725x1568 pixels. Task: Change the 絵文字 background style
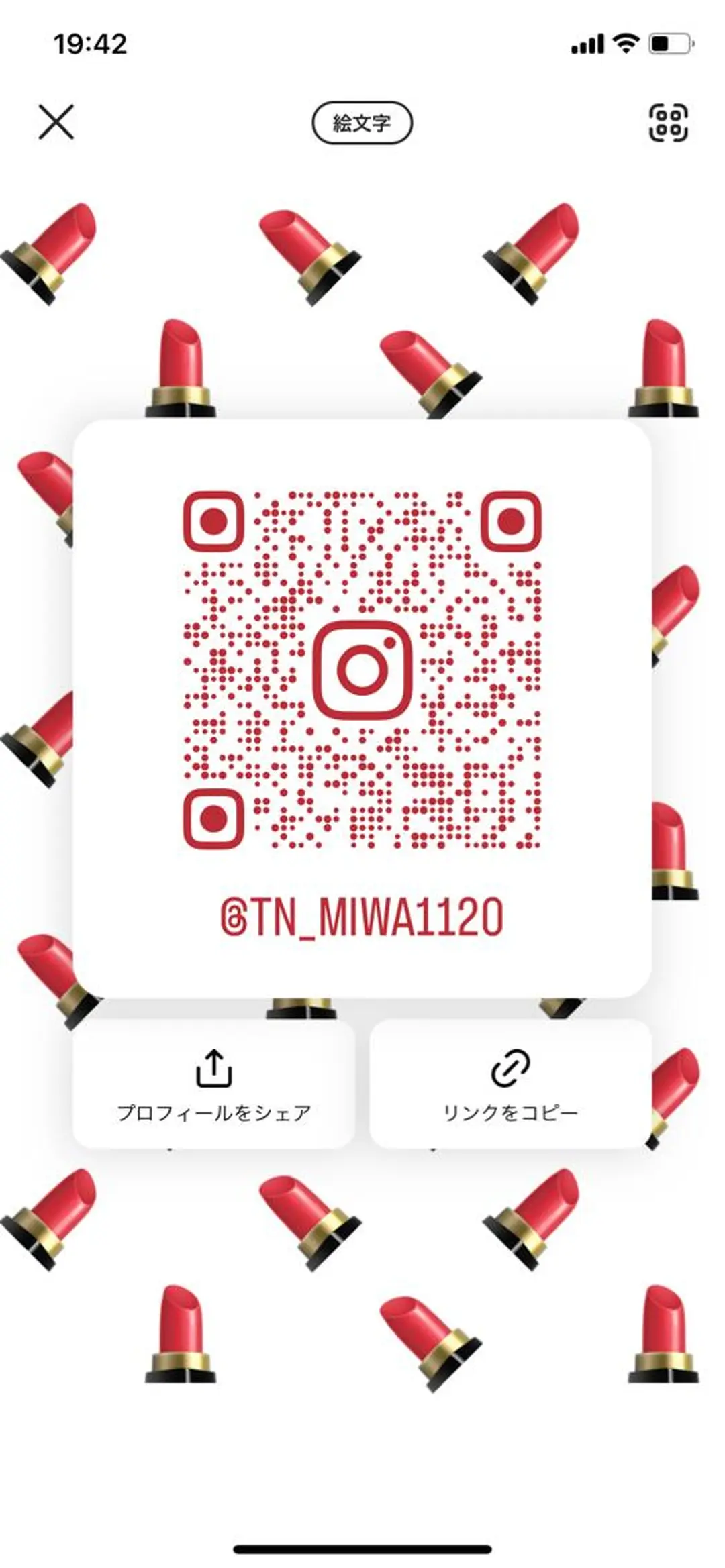362,123
